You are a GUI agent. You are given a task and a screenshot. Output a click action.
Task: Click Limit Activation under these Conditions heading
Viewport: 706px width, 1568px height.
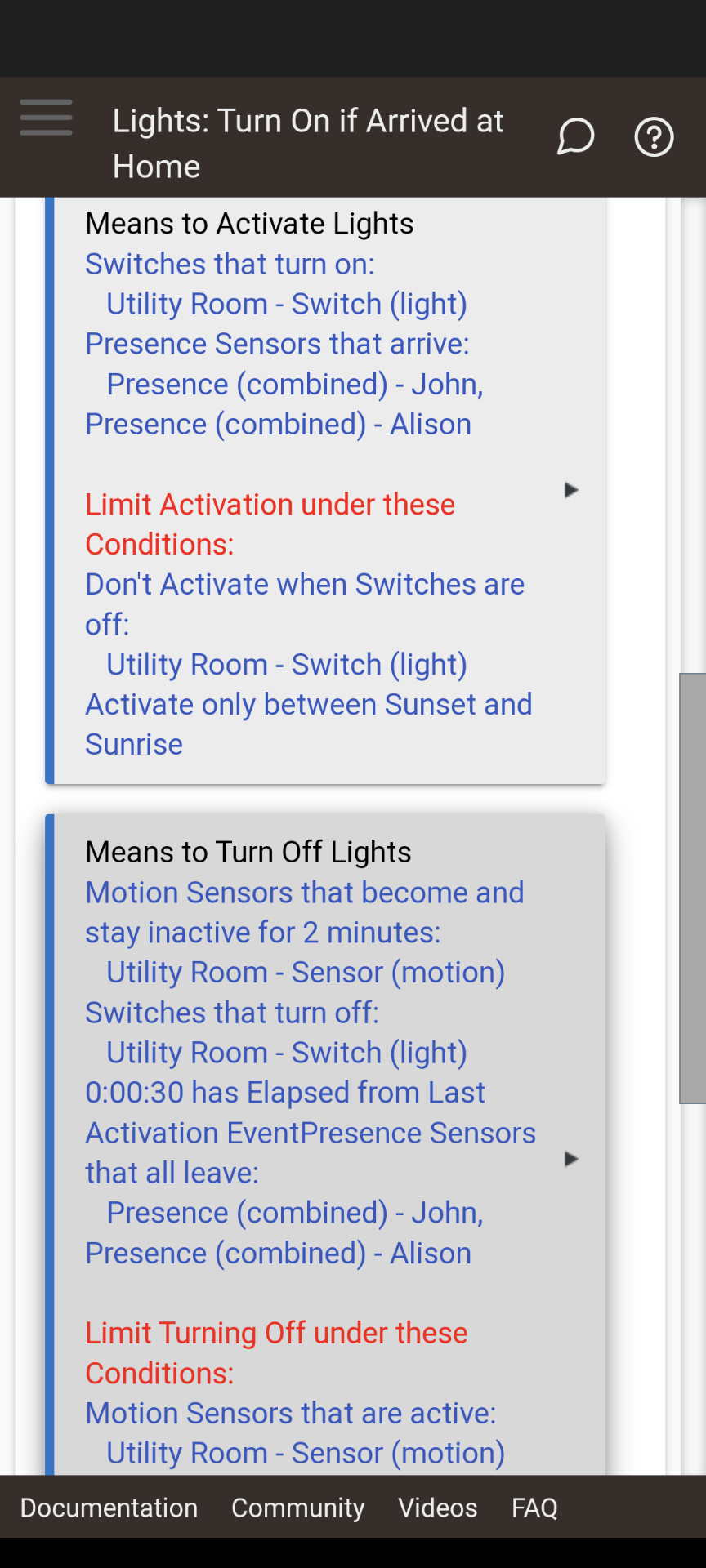click(x=270, y=523)
